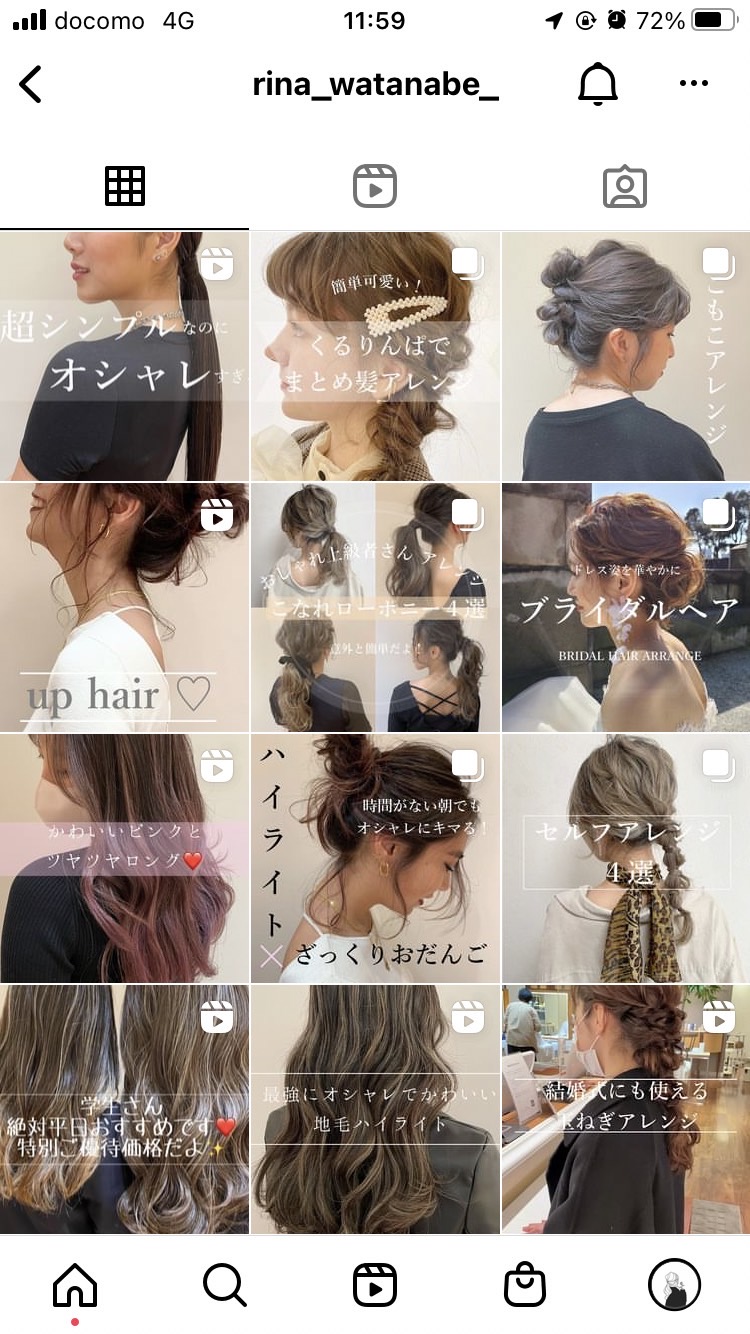
Task: Open the search and explore tab
Action: 225,1284
